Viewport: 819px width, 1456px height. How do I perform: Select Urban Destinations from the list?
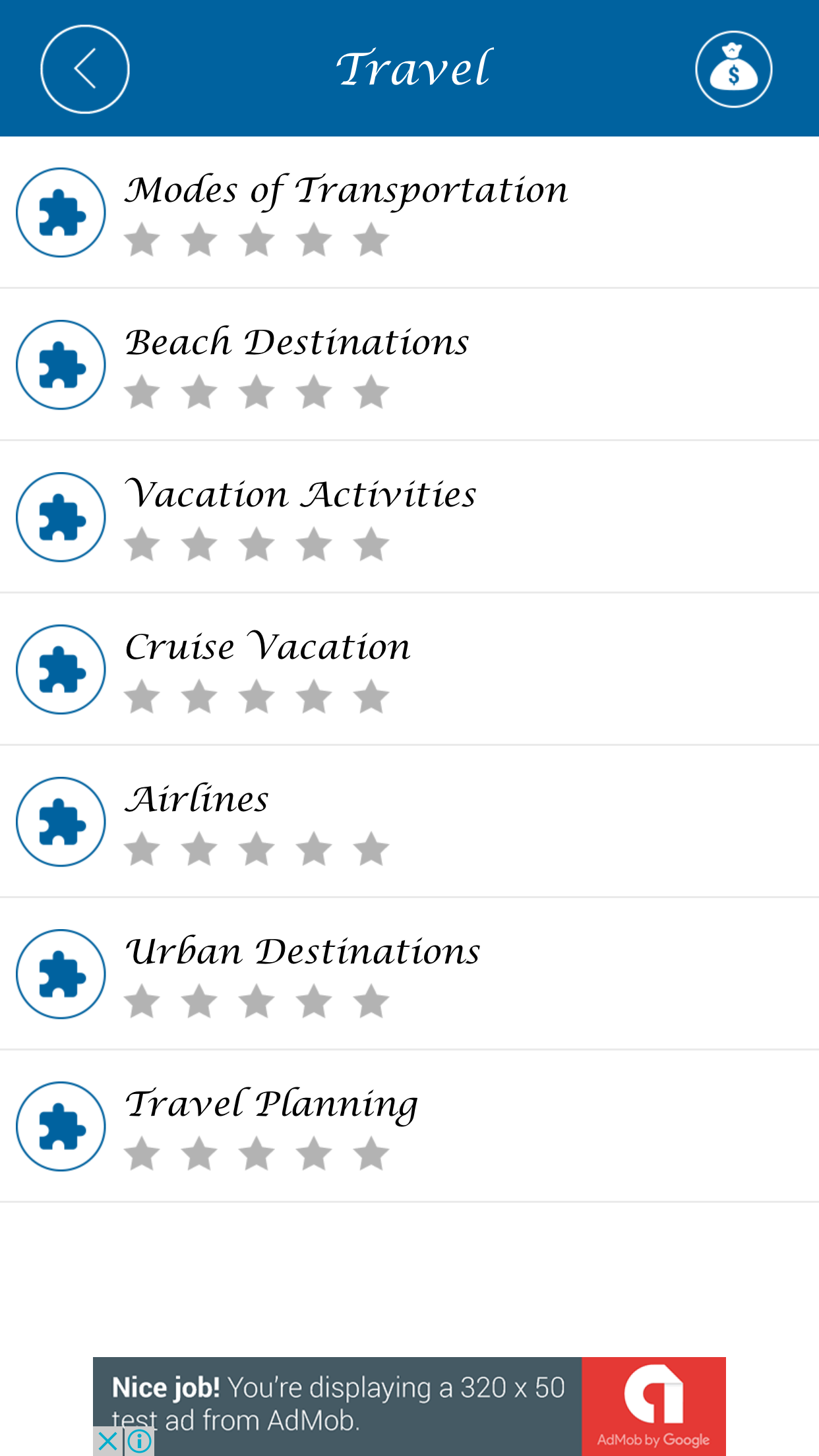[x=409, y=974]
